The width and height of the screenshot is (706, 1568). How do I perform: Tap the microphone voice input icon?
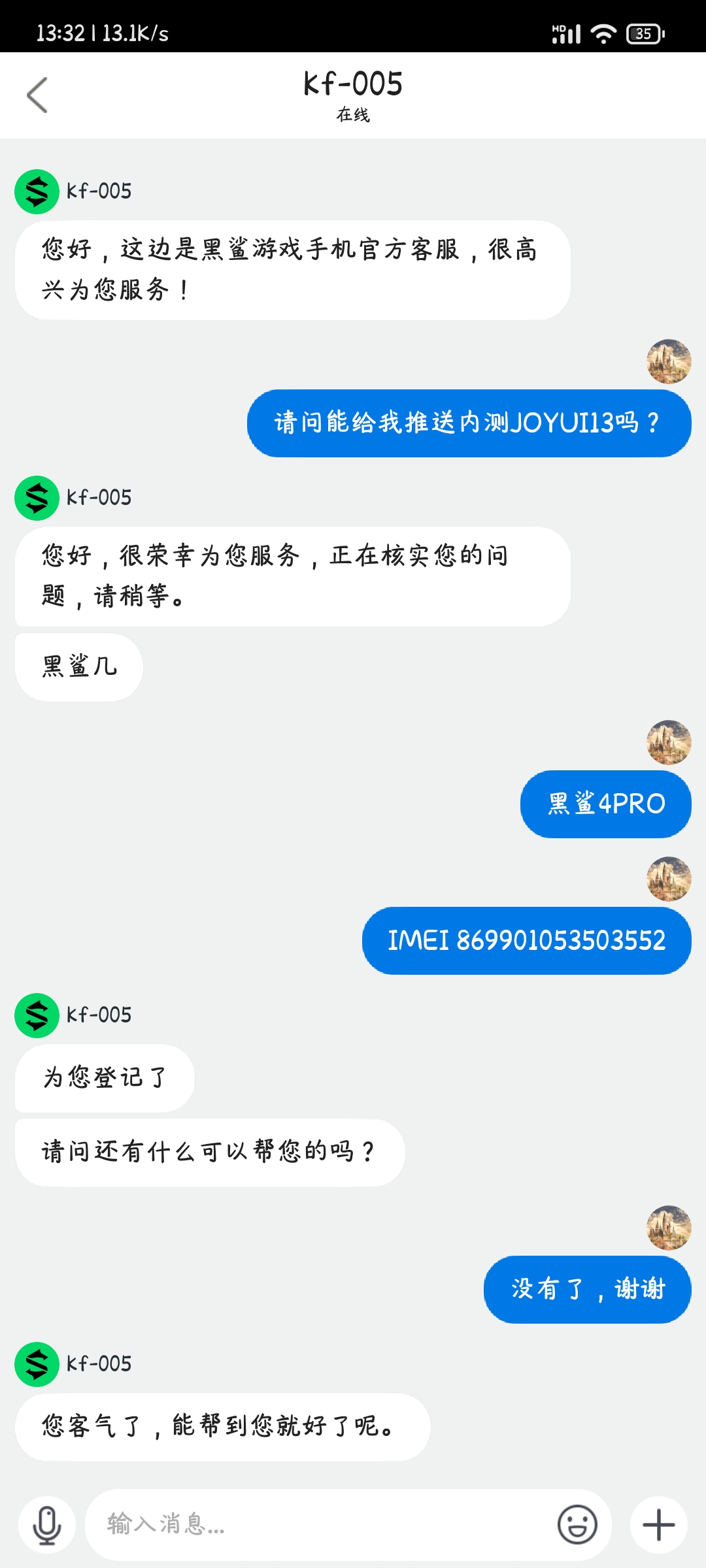pyautogui.click(x=47, y=1525)
